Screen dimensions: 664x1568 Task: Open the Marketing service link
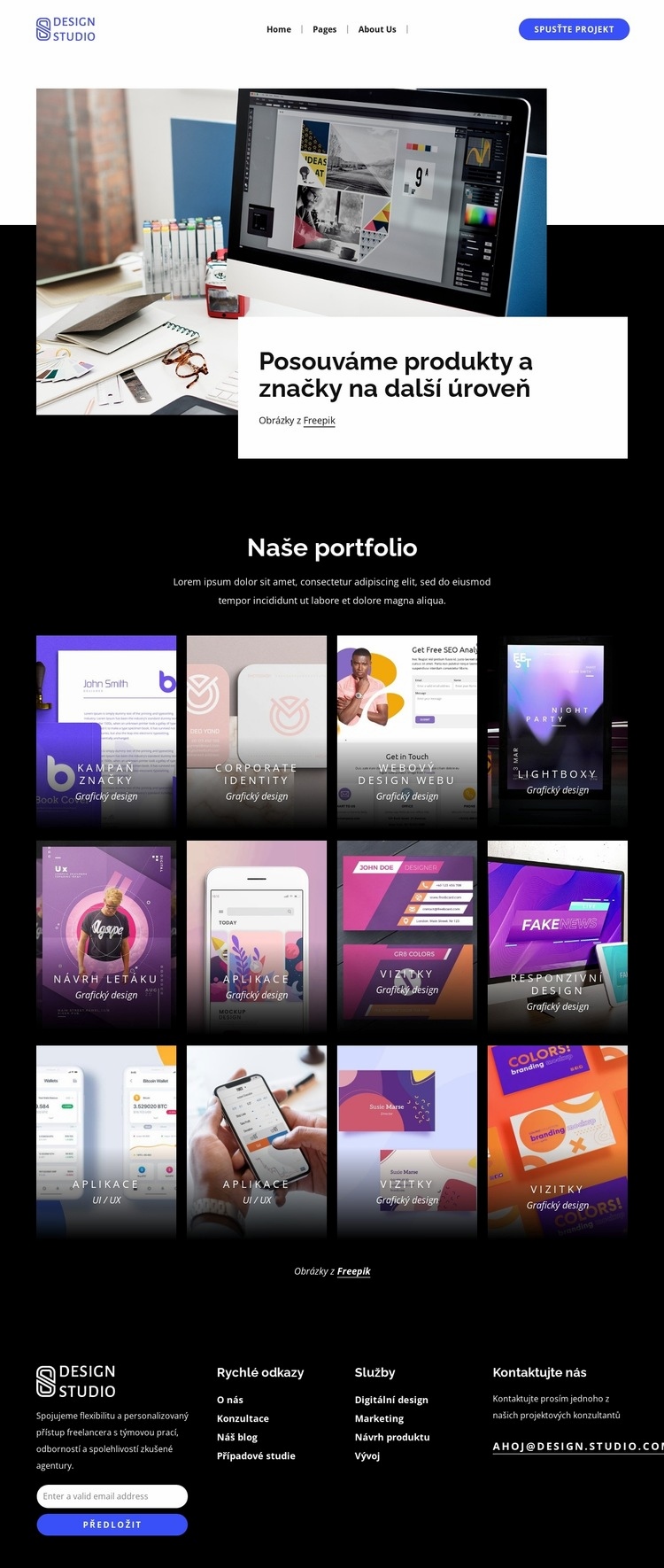click(379, 1418)
